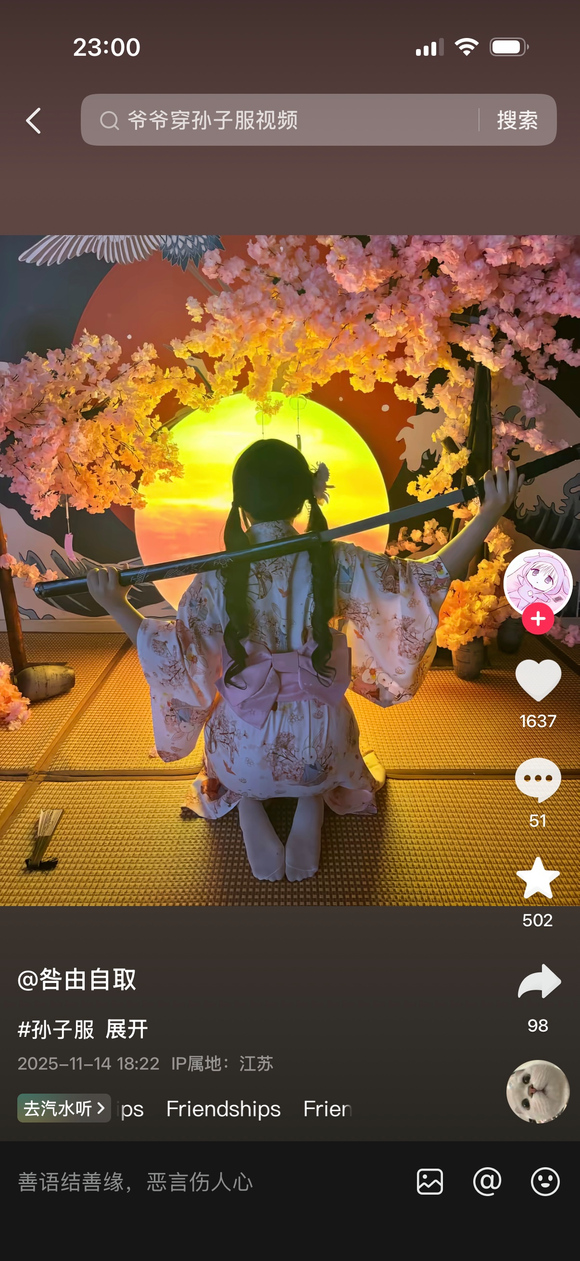The image size is (580, 1261).
Task: Open the @咎由自取 username
Action: coord(77,980)
